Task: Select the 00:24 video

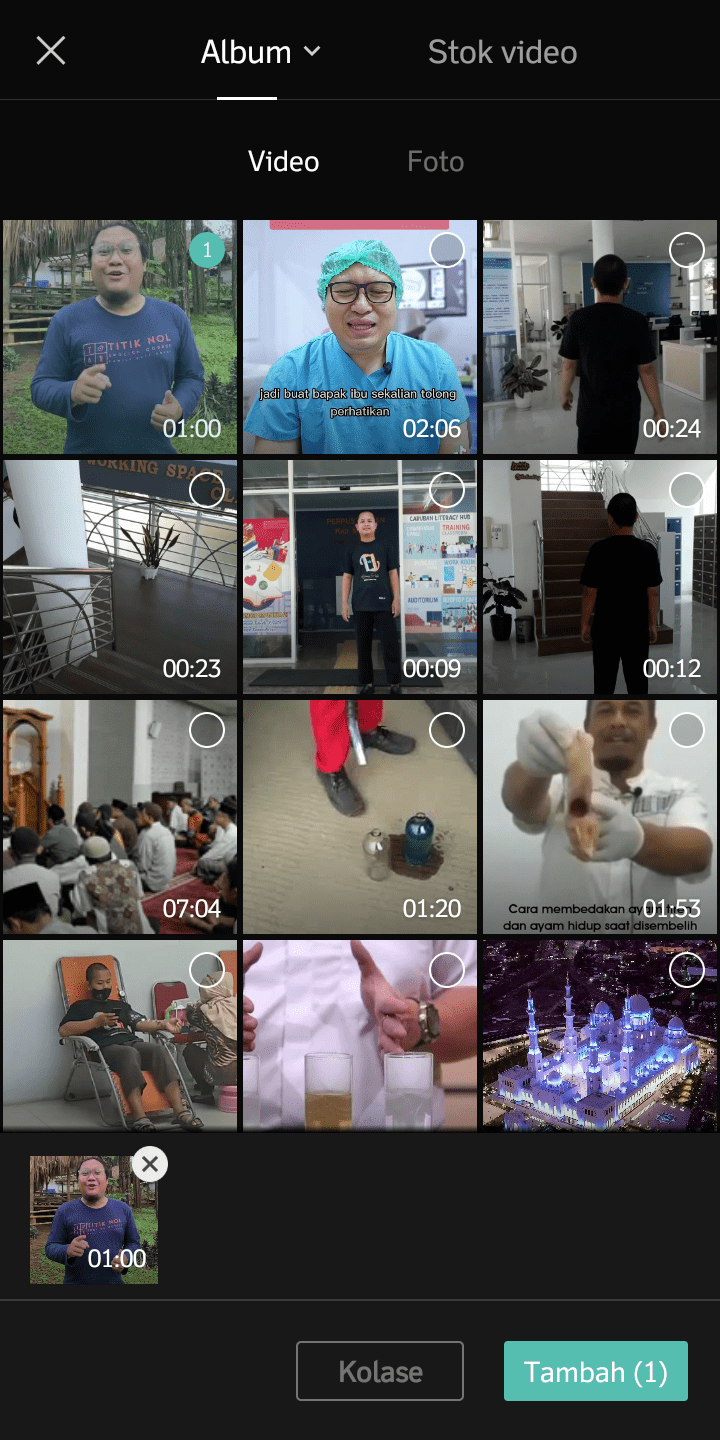Action: pos(687,250)
